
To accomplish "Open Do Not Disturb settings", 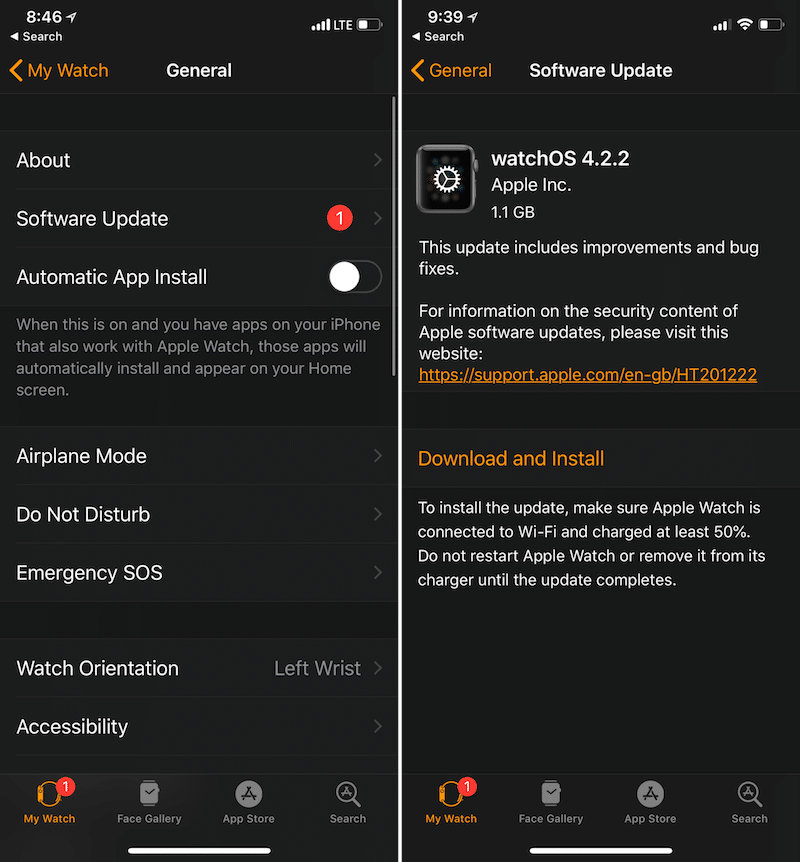I will (198, 514).
